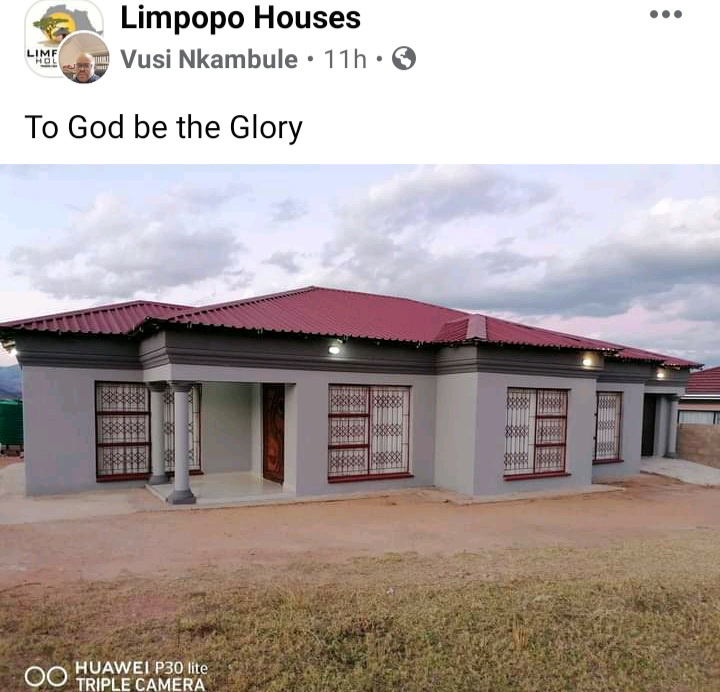The width and height of the screenshot is (720, 692).
Task: Open the house photo in full view
Action: tap(360, 420)
